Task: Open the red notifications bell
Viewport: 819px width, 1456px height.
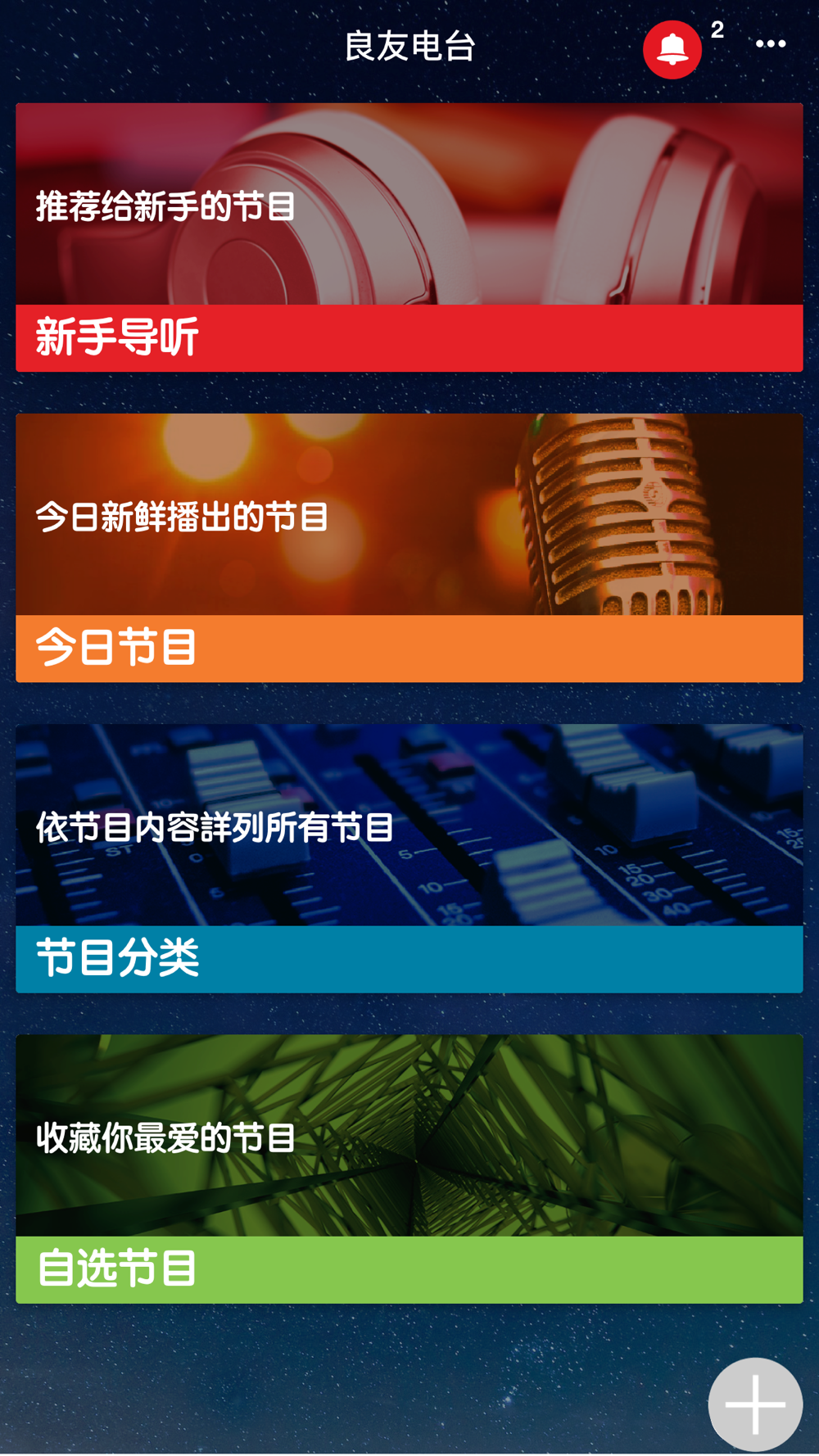Action: (x=672, y=49)
